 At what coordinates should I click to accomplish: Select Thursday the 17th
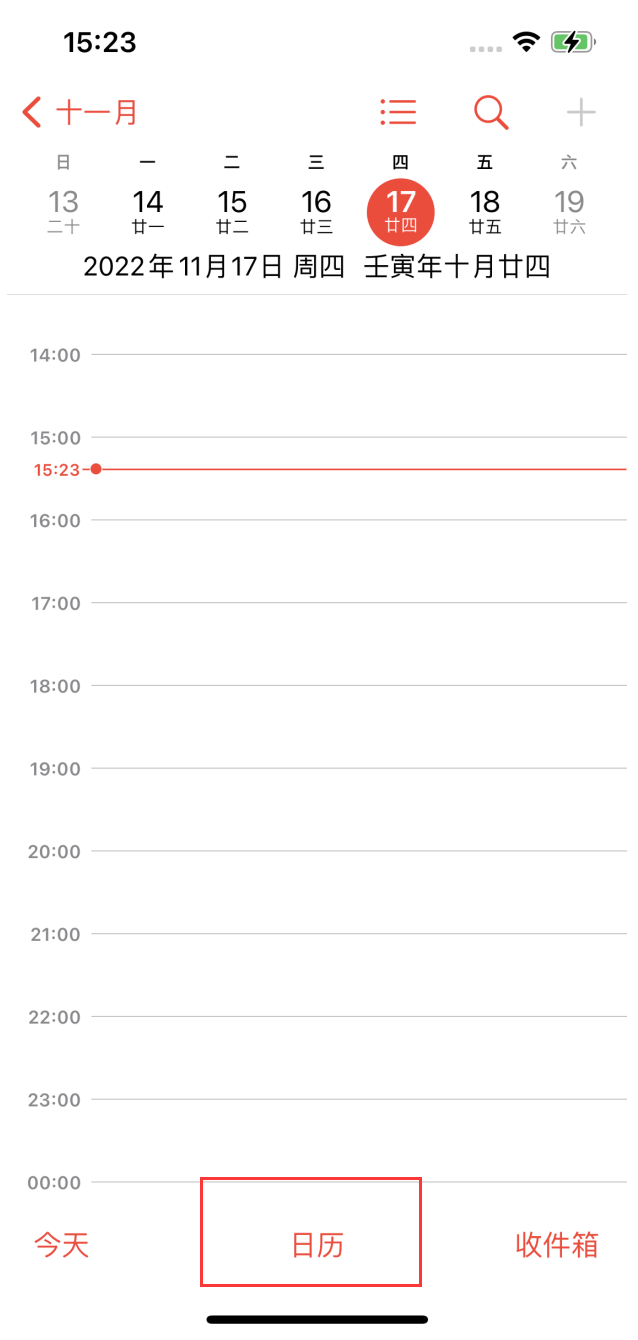(400, 211)
